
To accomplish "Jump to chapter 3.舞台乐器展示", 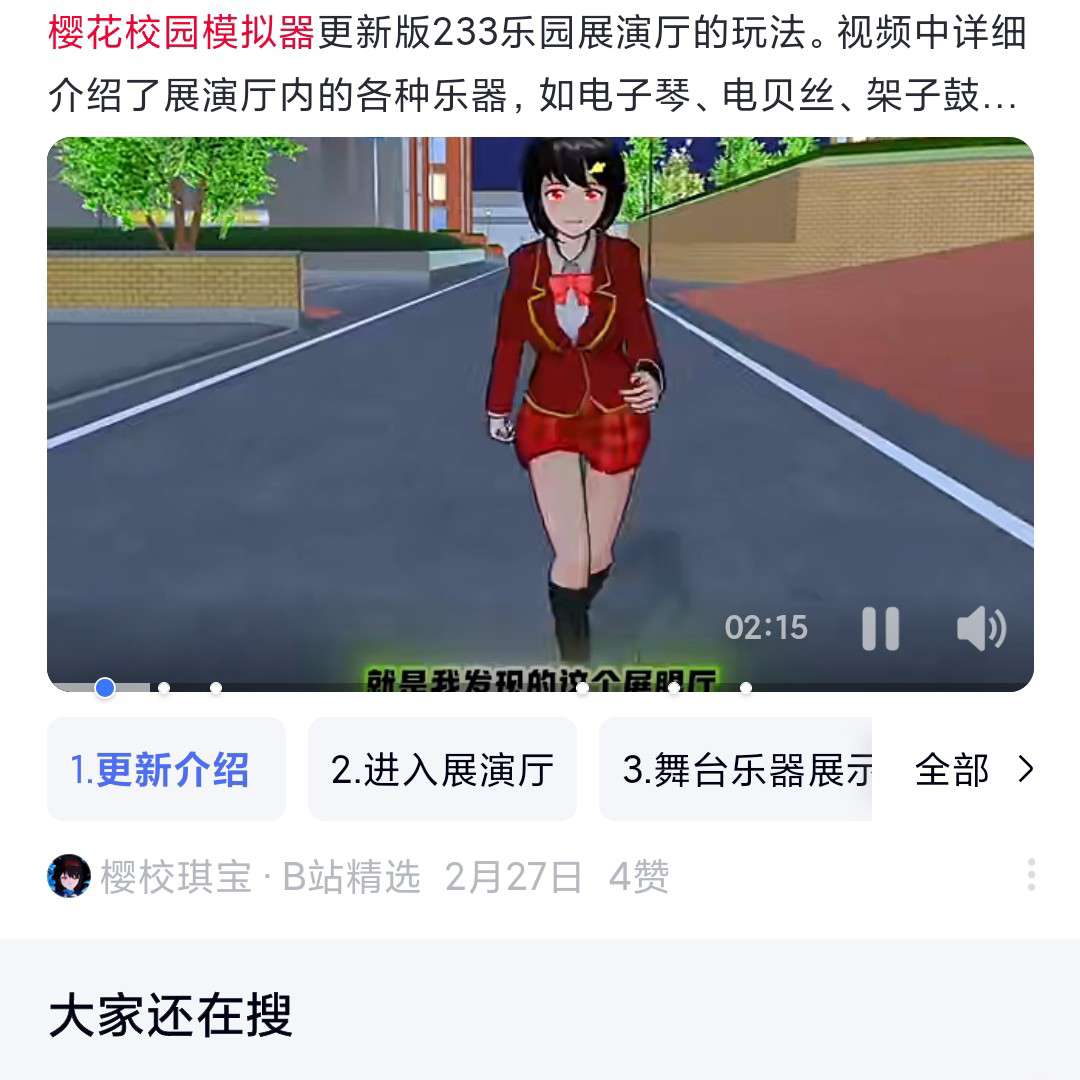I will (x=736, y=770).
